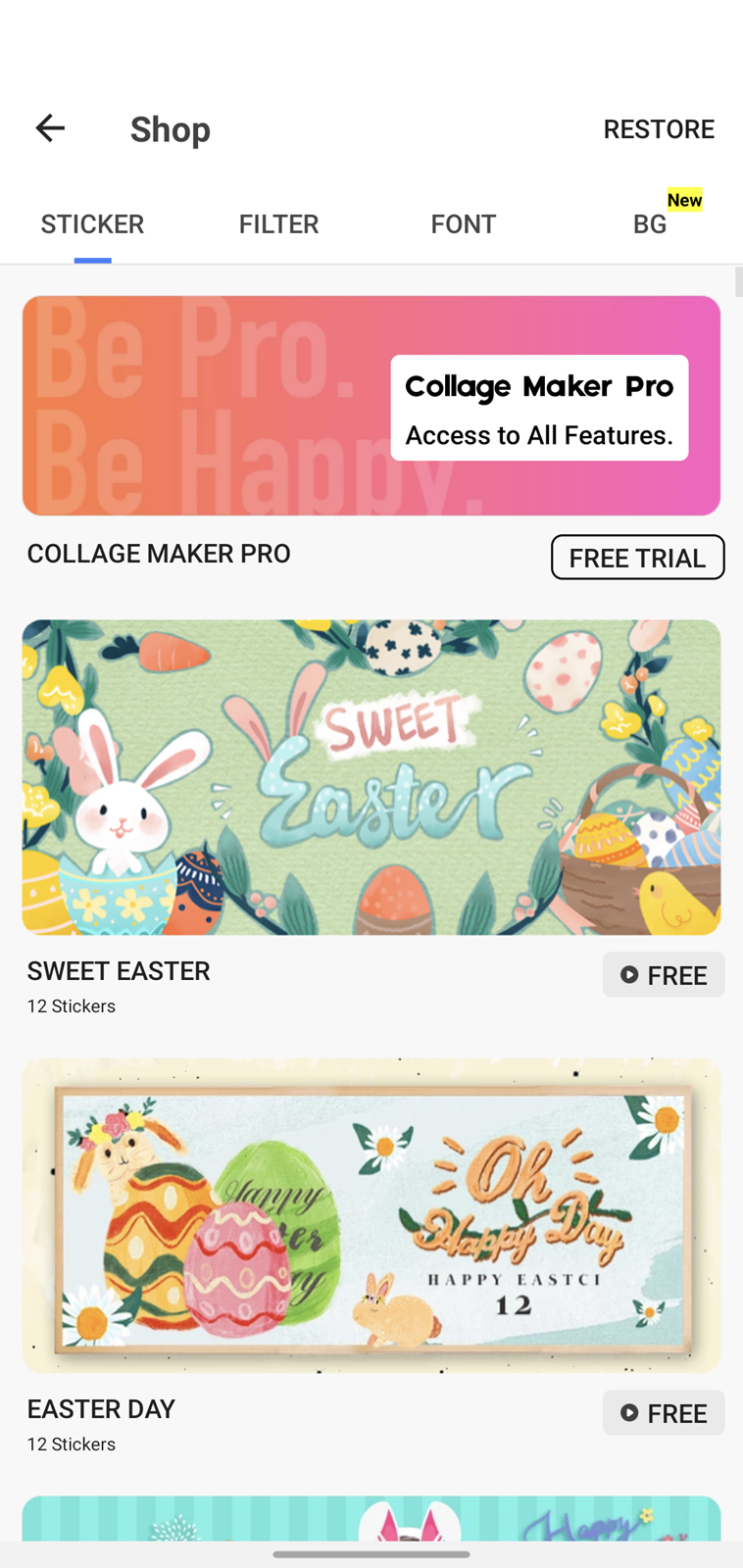
Task: Select the STICKER tab
Action: [x=92, y=223]
